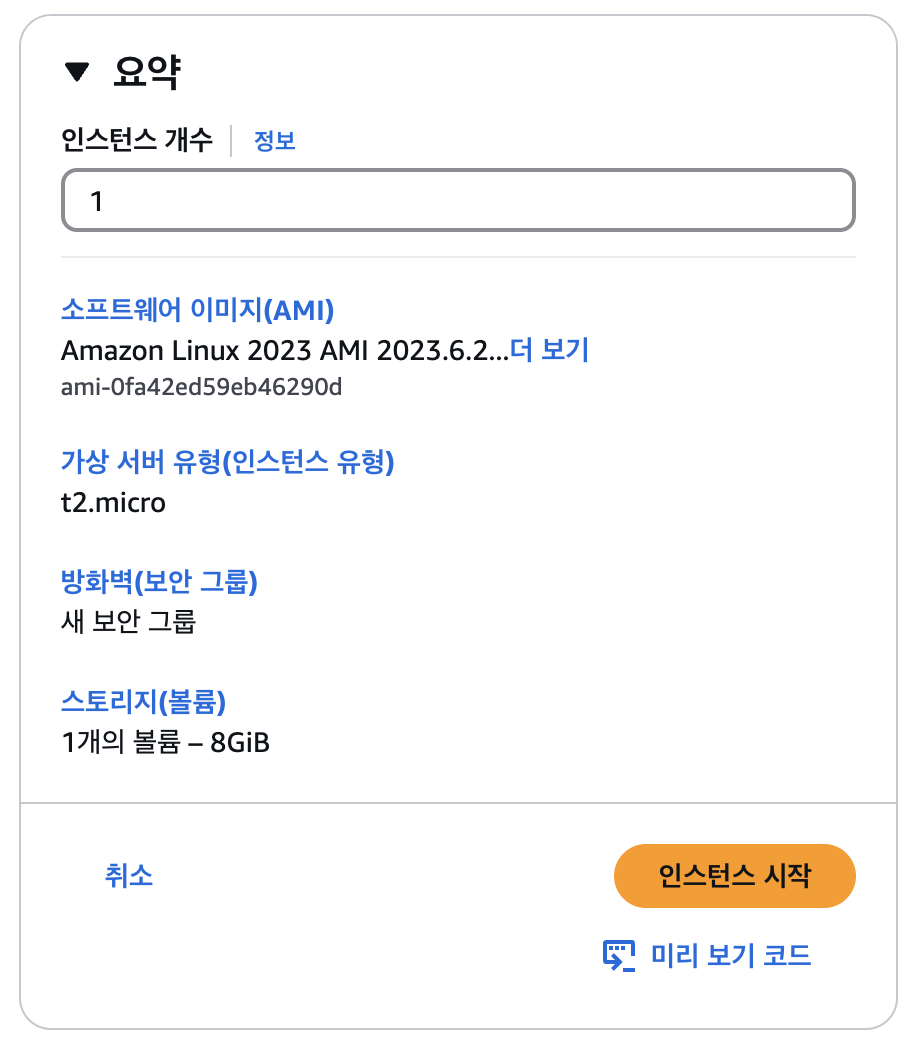Open the 스토리지(볼륨) link
The height and width of the screenshot is (1050, 916).
click(143, 702)
